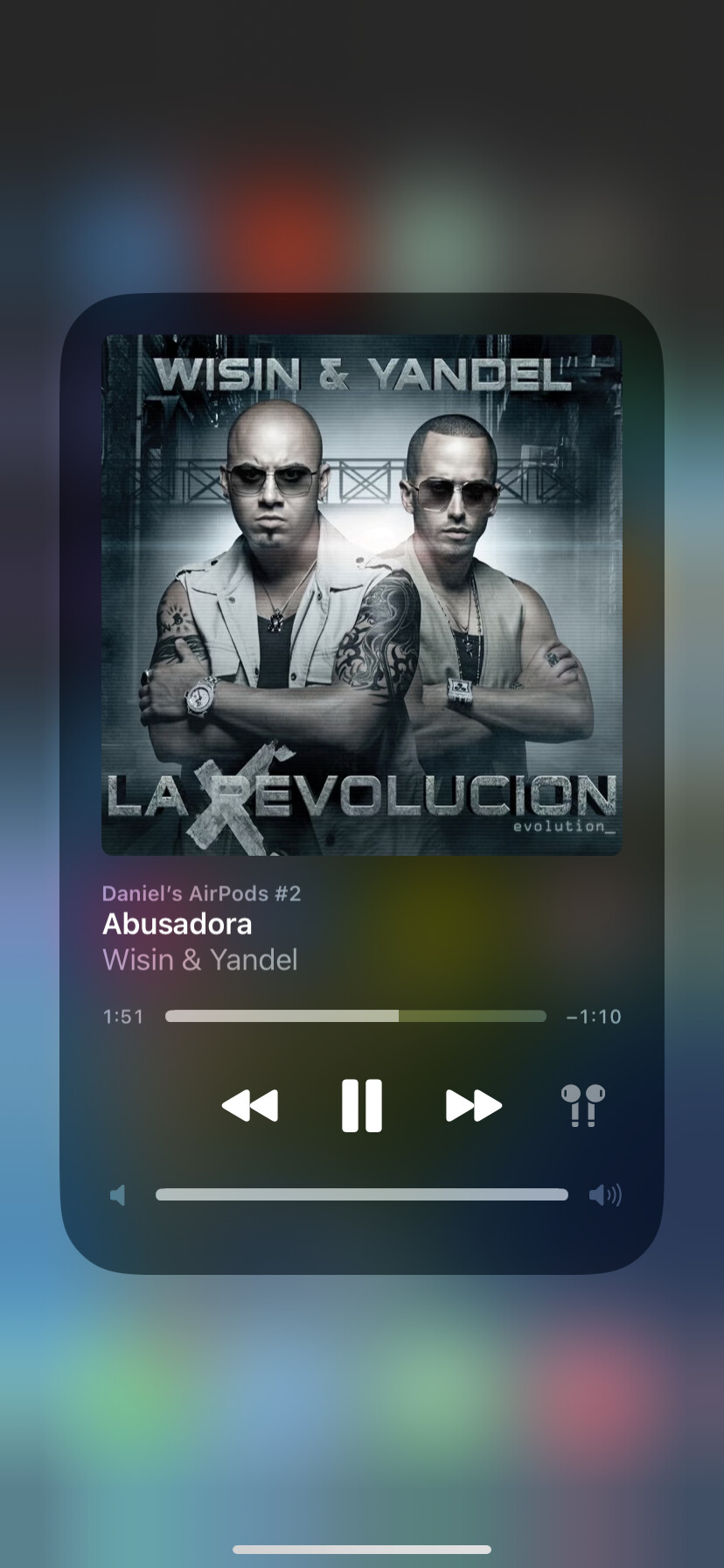This screenshot has width=724, height=1568.
Task: Tap the playback progress bar
Action: [355, 1016]
